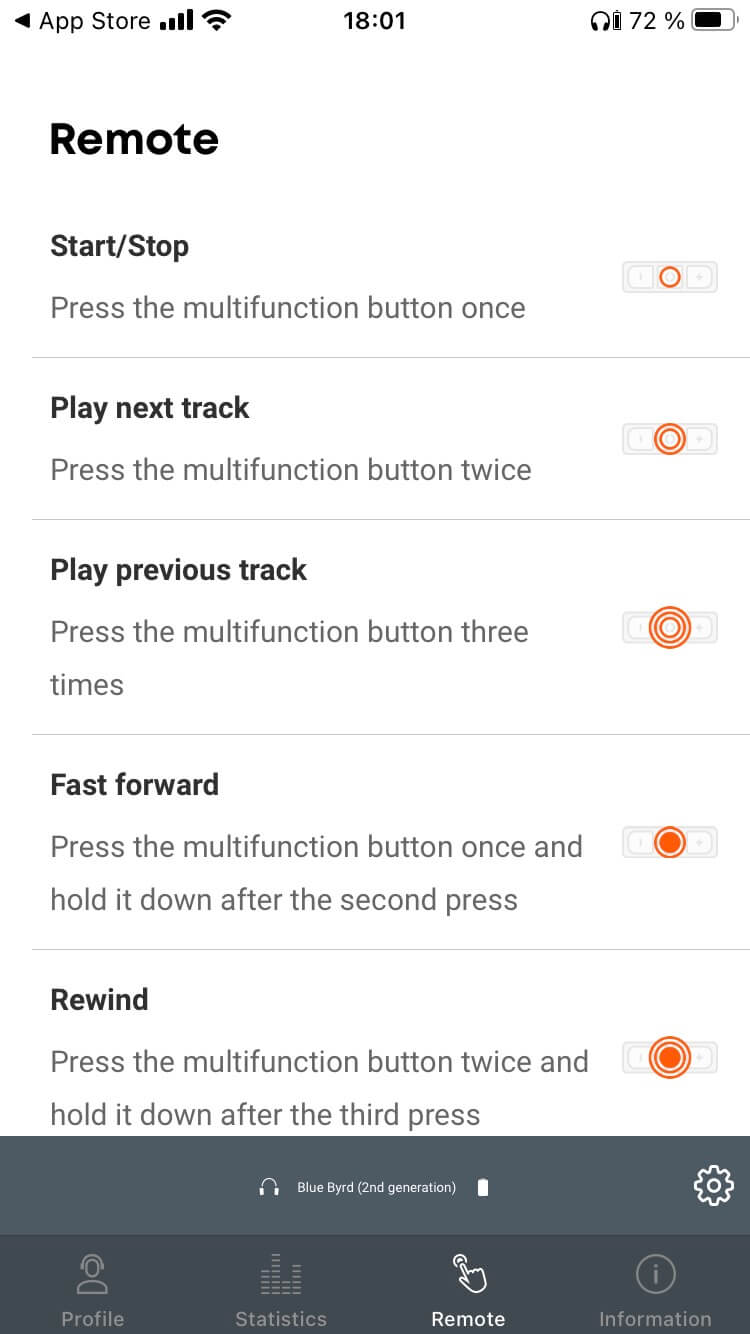Open the Information tab
The width and height of the screenshot is (750, 1334).
(x=655, y=1288)
